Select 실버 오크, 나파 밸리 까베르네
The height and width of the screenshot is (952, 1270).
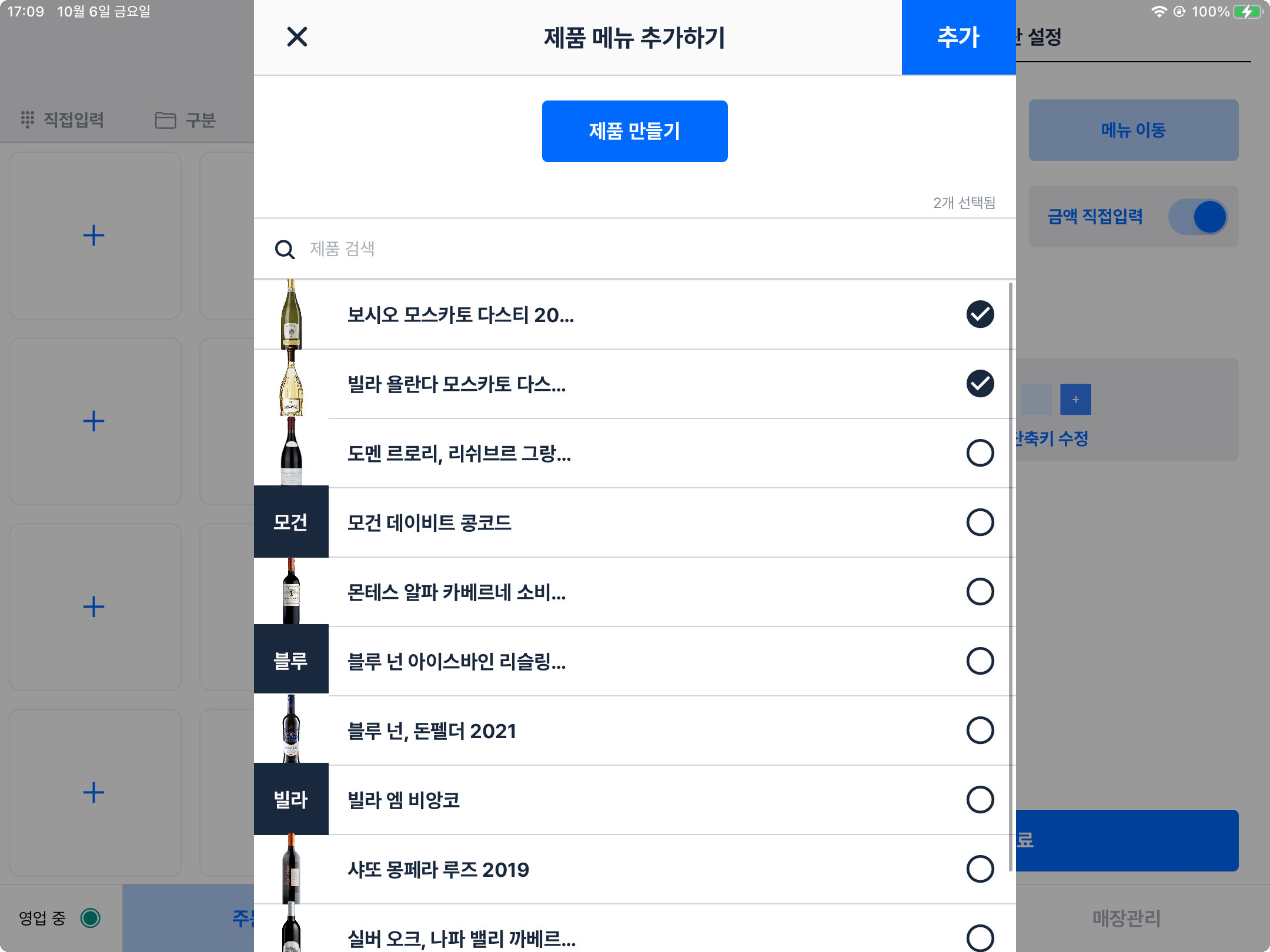[x=980, y=937]
